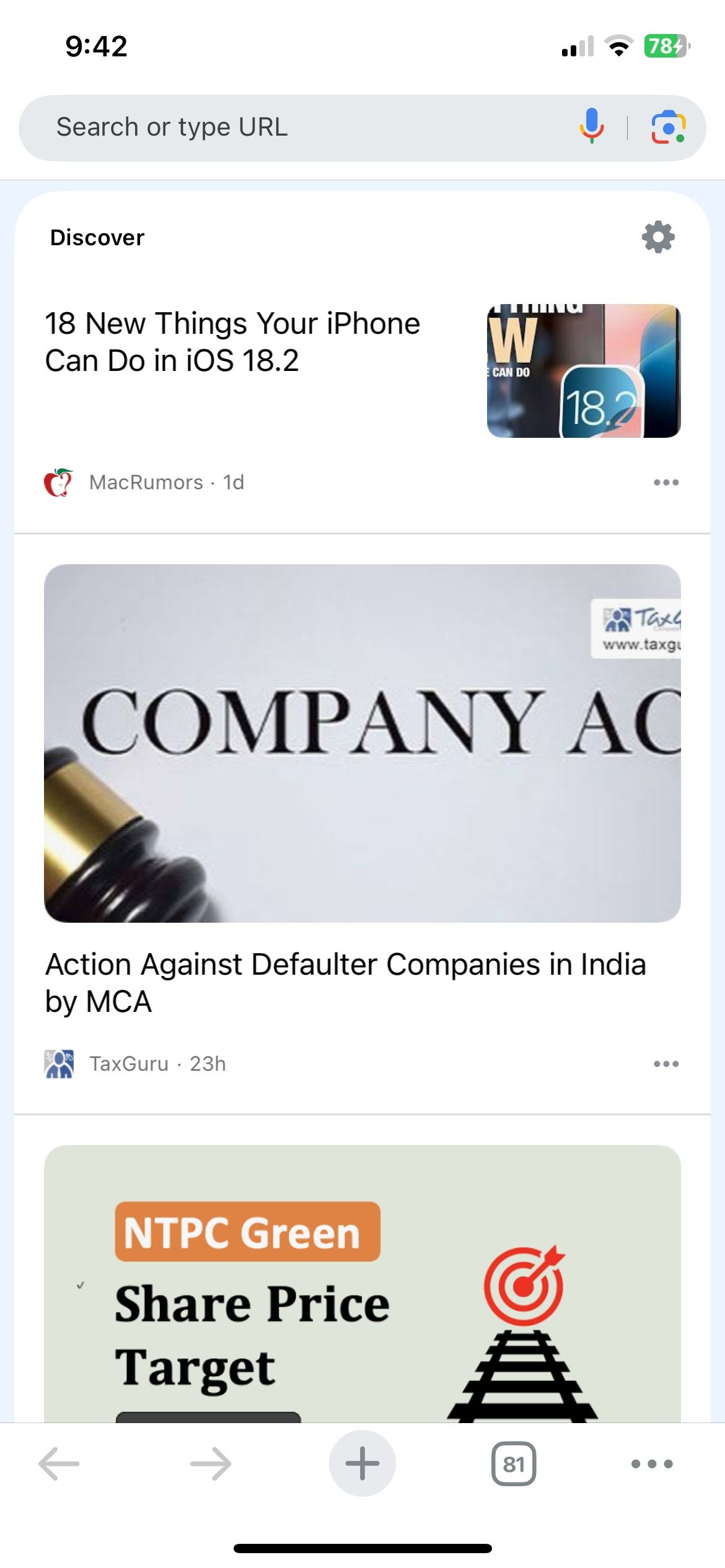725x1568 pixels.
Task: Open a new tab with the plus button
Action: 362,1464
